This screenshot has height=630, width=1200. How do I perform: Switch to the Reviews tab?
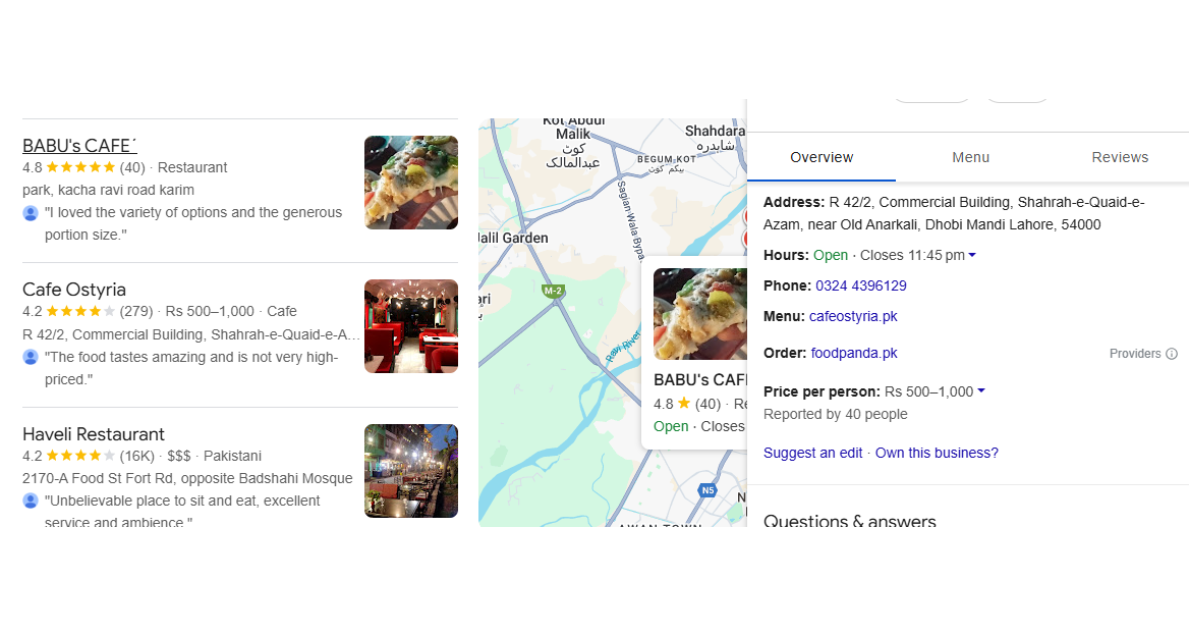pos(1119,157)
